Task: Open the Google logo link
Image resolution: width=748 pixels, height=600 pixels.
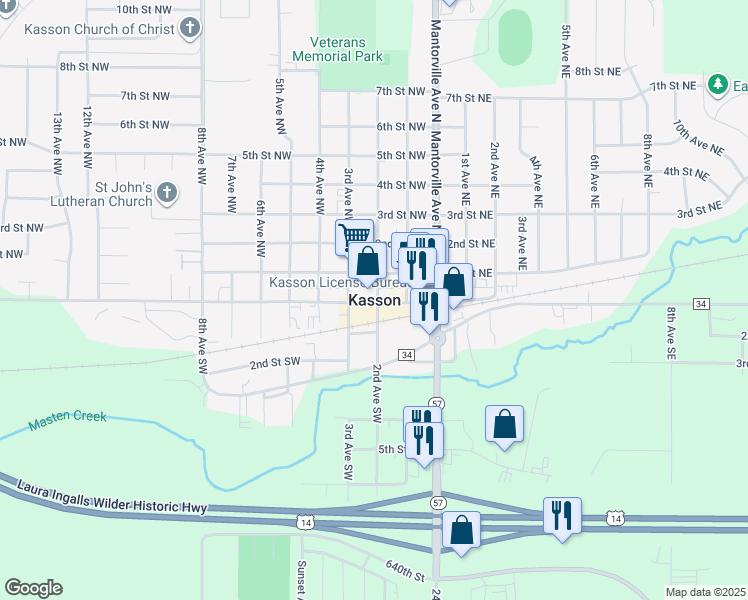Action: [34, 588]
